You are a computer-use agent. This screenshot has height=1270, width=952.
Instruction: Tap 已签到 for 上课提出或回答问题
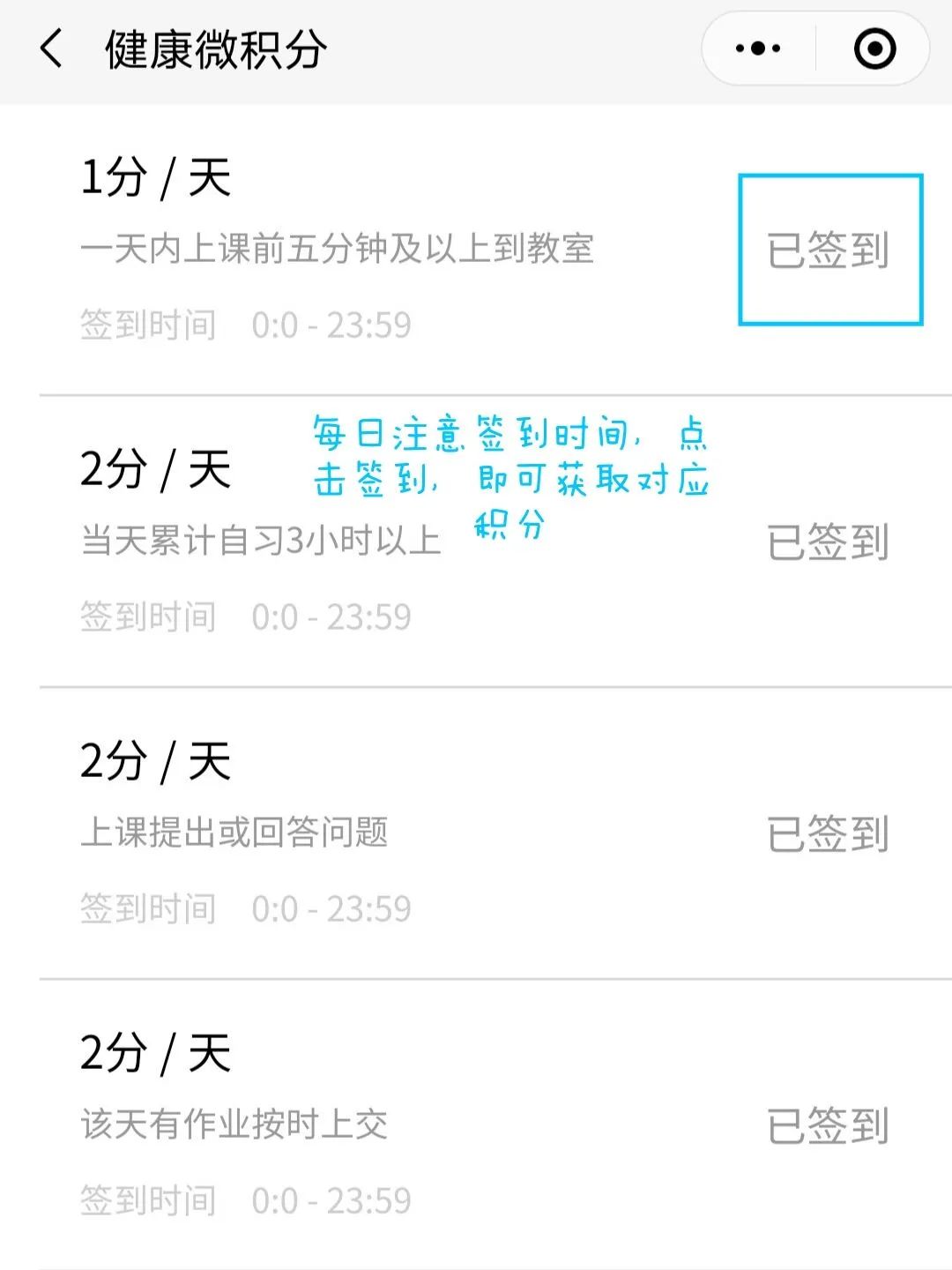point(828,833)
